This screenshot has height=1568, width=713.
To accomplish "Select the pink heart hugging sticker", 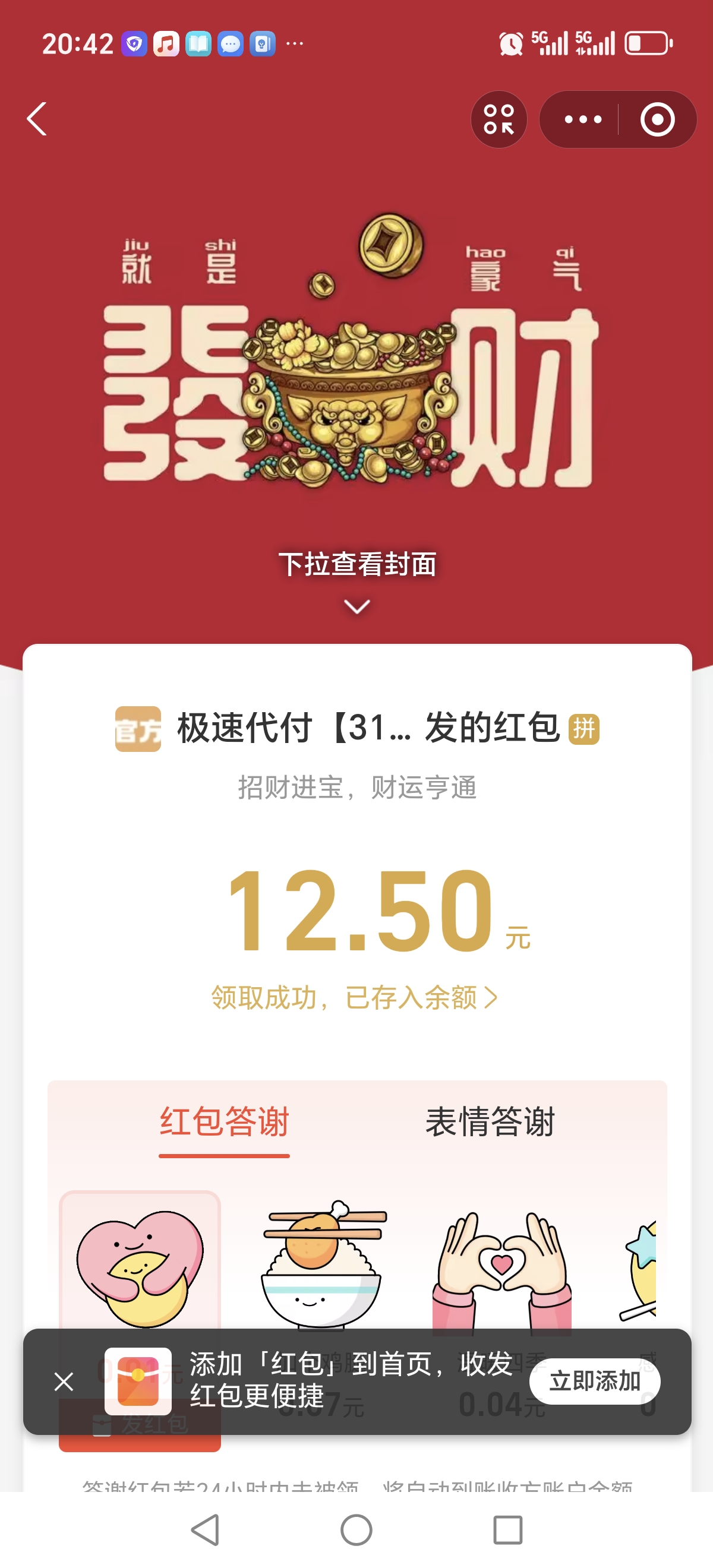I will point(140,1266).
